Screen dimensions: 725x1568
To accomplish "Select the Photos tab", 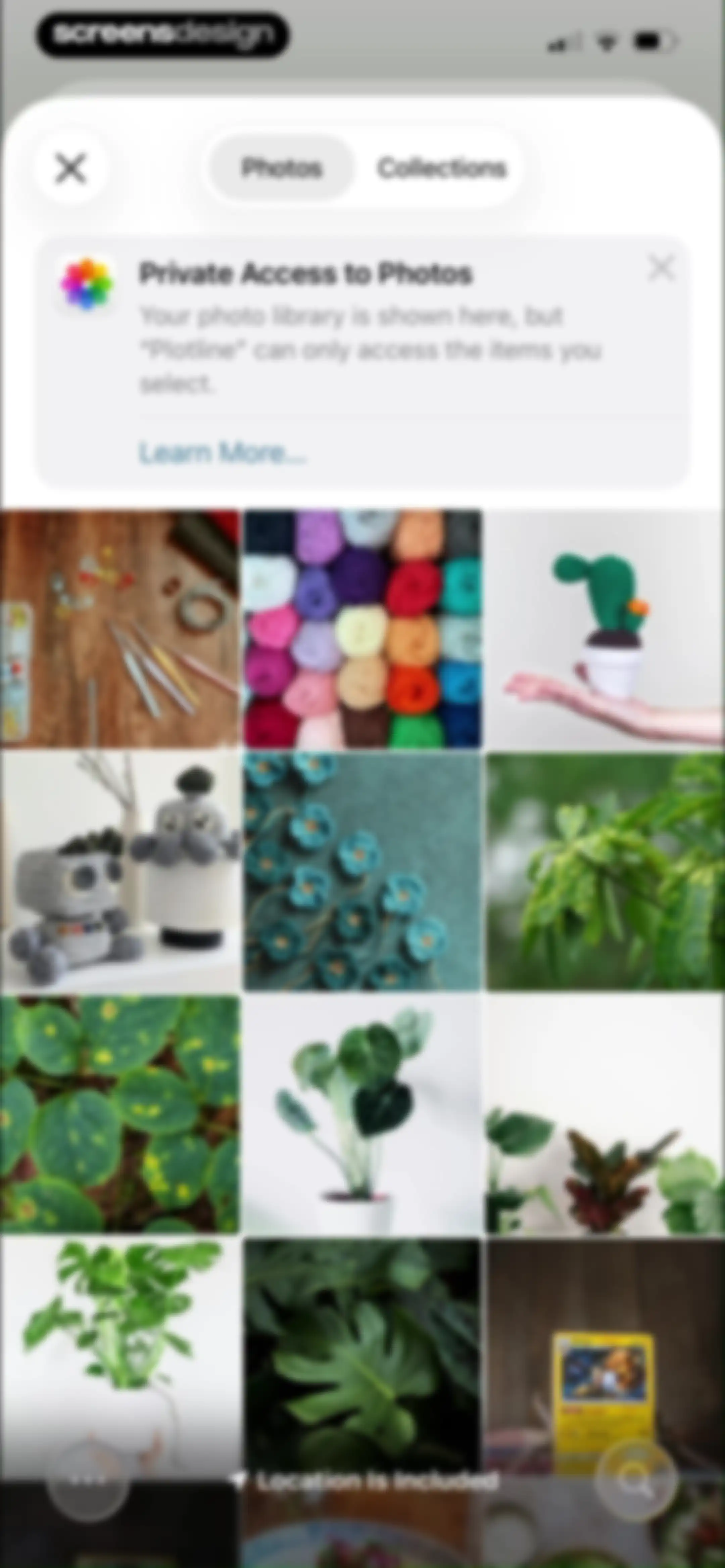I will [x=282, y=168].
